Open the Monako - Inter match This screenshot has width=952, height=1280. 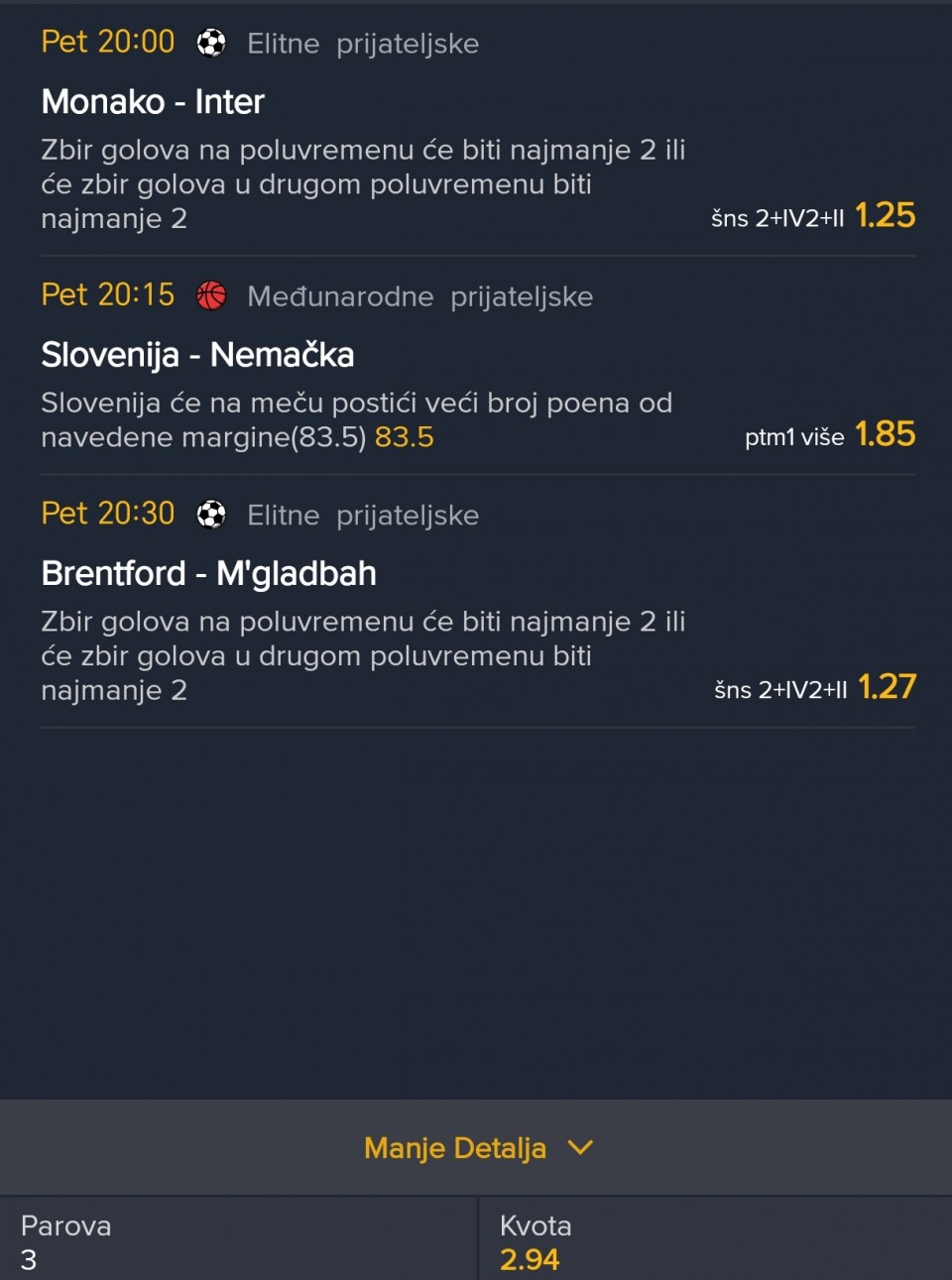(153, 102)
